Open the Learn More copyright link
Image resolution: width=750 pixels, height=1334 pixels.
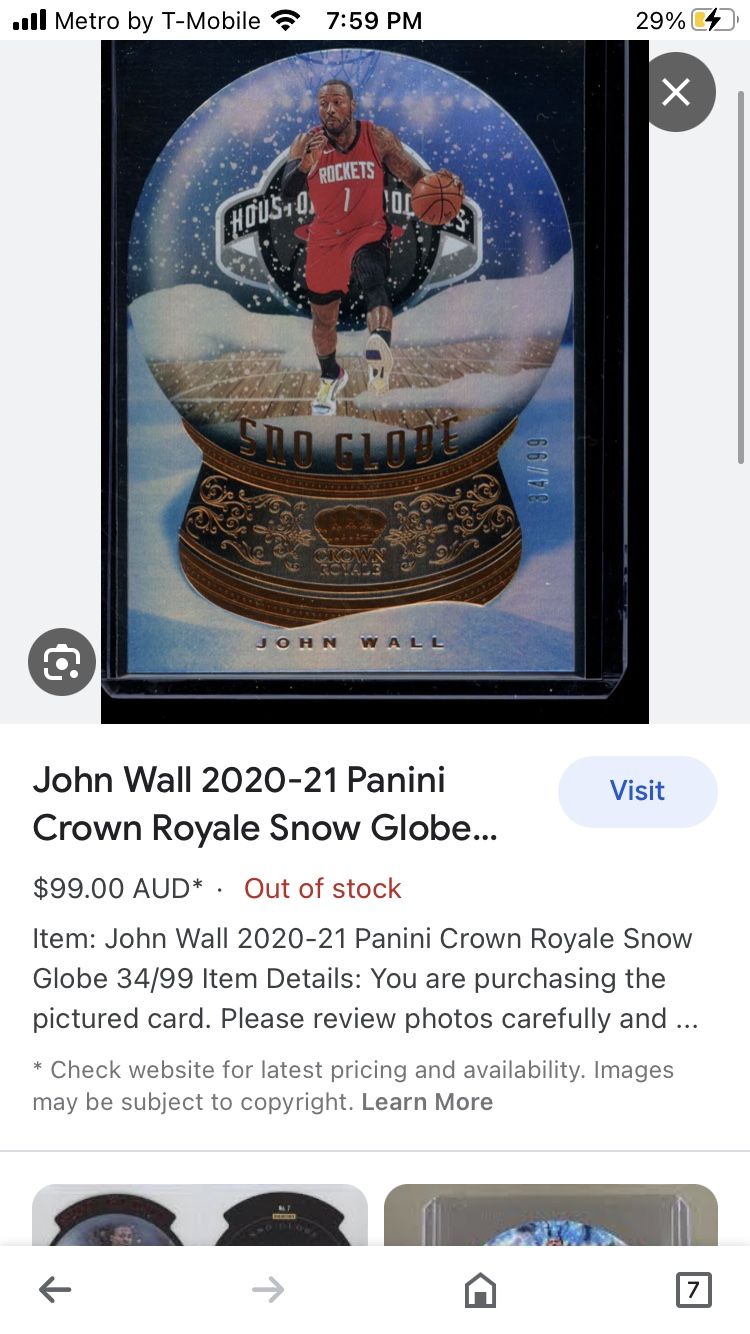click(427, 1102)
